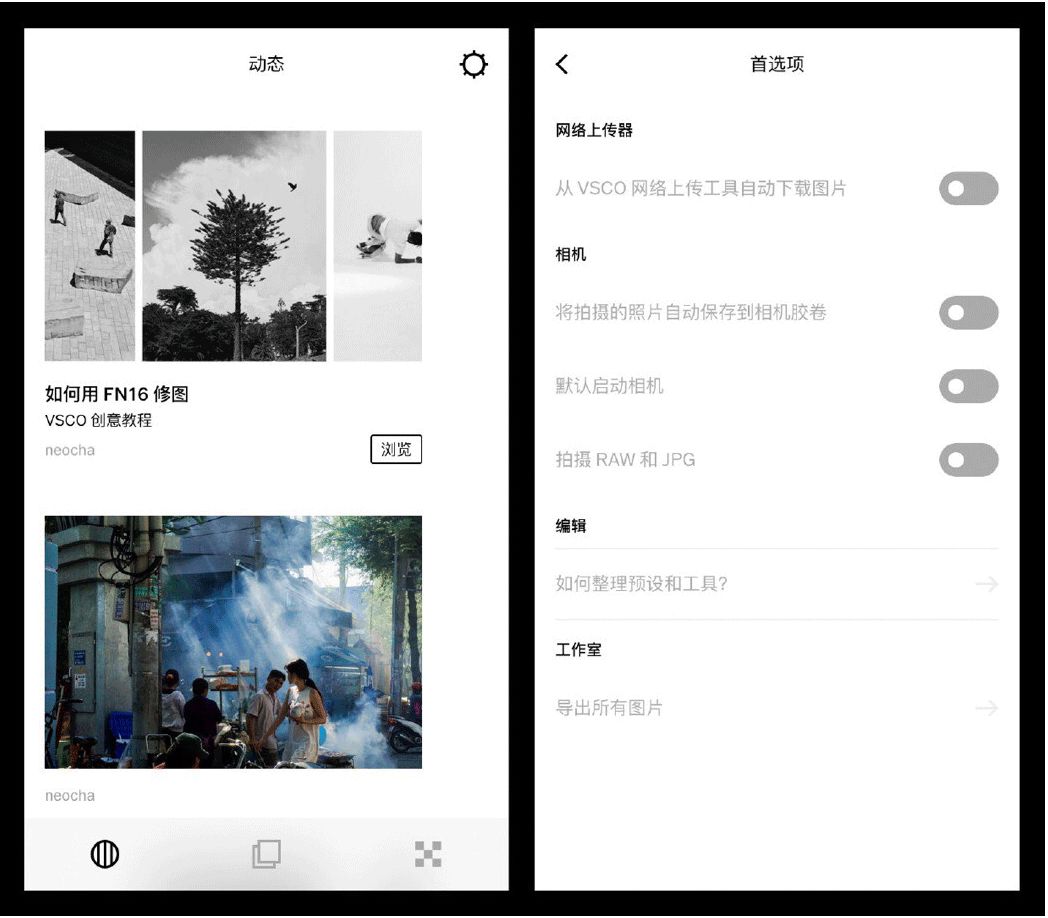Image resolution: width=1048 pixels, height=918 pixels.
Task: Open the settings gear icon
Action: tap(473, 65)
